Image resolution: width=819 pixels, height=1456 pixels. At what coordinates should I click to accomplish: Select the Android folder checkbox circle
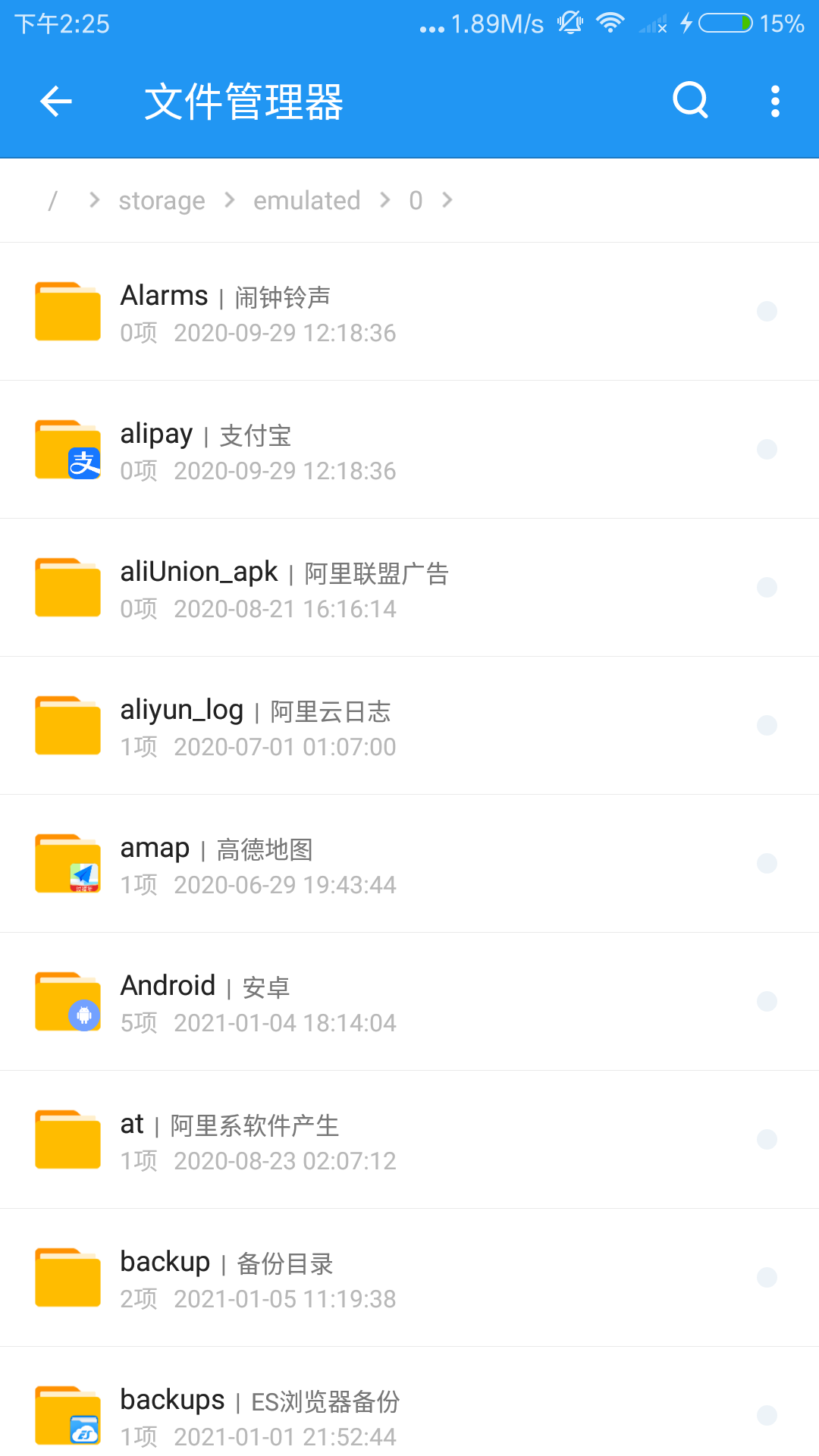tap(767, 1001)
